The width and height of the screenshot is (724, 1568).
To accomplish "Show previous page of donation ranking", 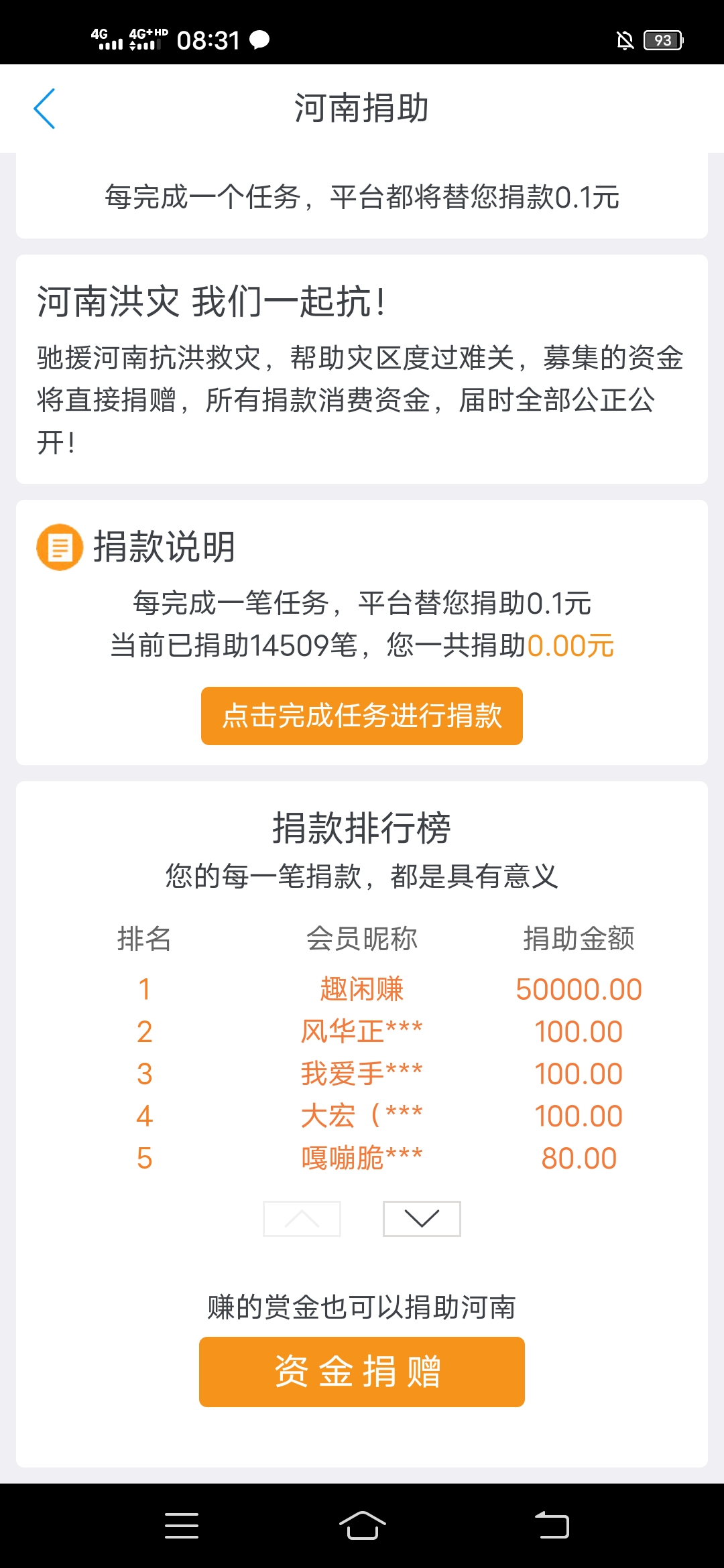I will (302, 1218).
